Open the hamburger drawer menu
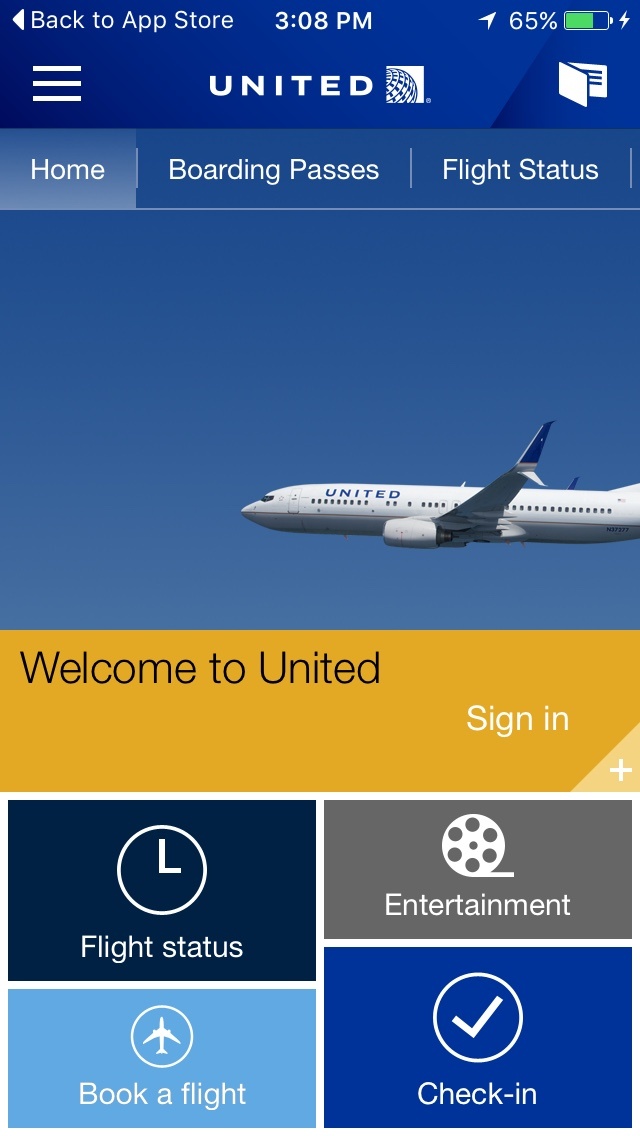Image resolution: width=640 pixels, height=1136 pixels. [57, 83]
